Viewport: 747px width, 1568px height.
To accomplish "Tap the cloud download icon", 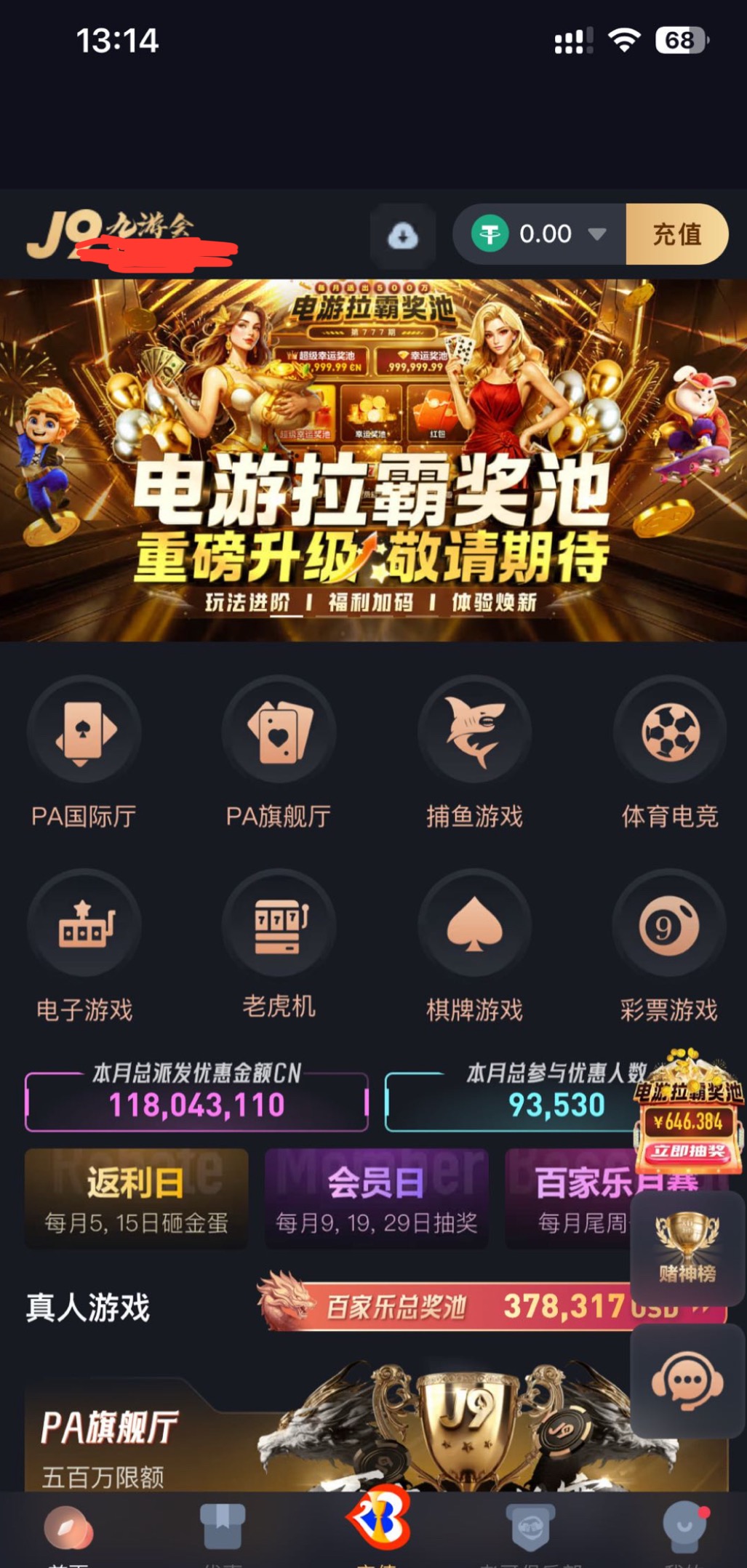I will point(402,236).
